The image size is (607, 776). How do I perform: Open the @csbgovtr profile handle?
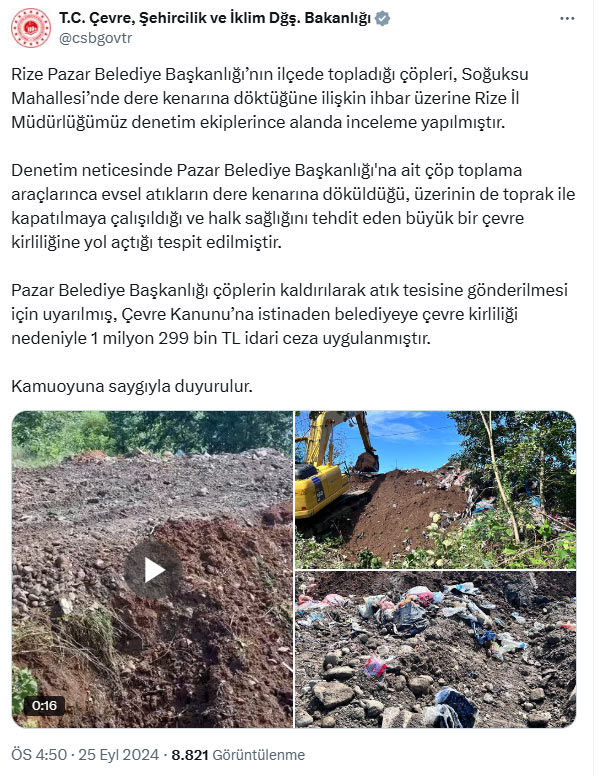point(95,38)
